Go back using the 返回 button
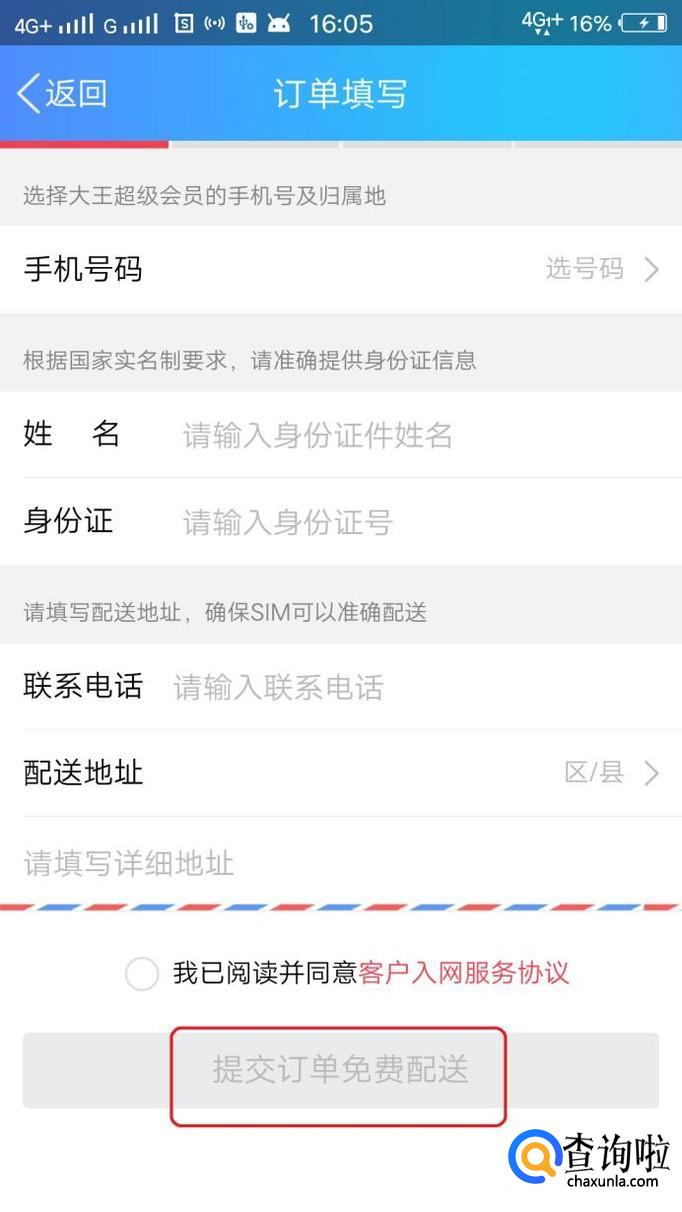The width and height of the screenshot is (682, 1212). (62, 94)
